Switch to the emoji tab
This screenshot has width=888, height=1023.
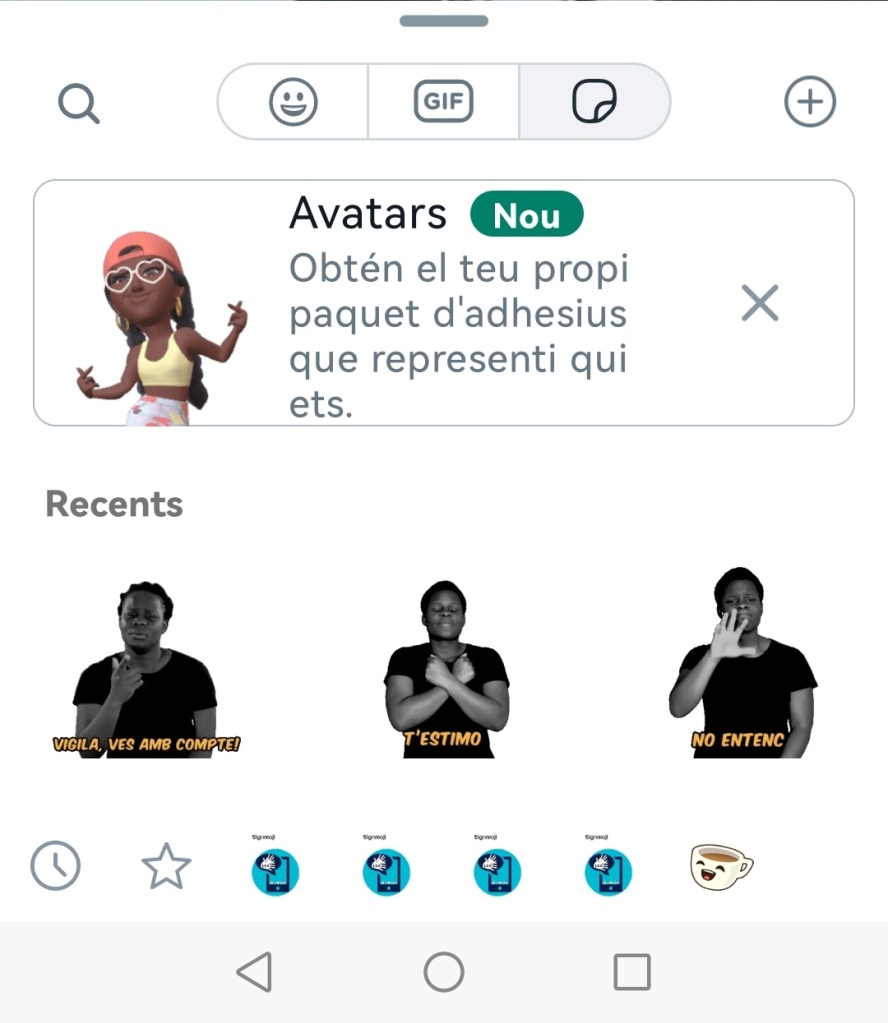click(x=293, y=101)
